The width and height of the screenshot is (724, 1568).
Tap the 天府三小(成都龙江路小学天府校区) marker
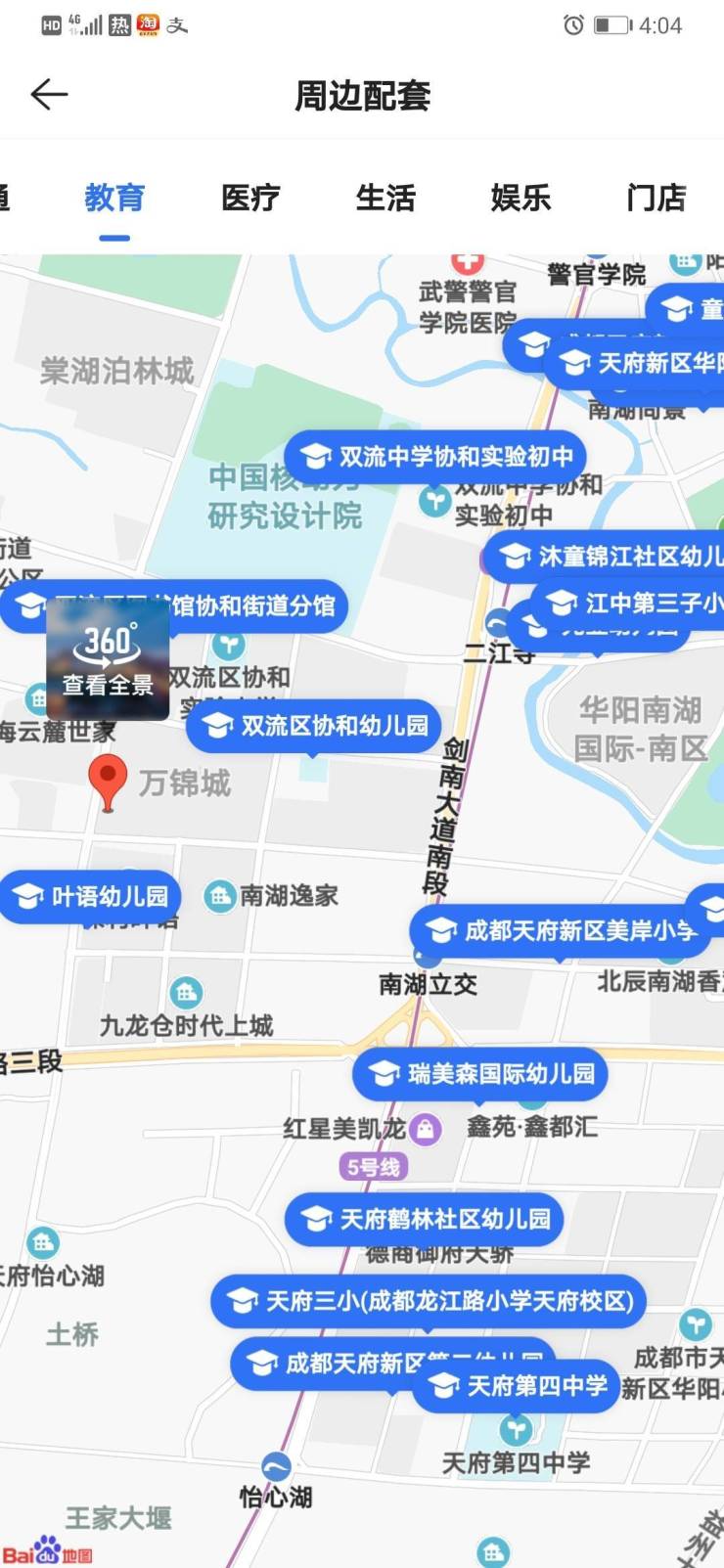pos(430,1301)
